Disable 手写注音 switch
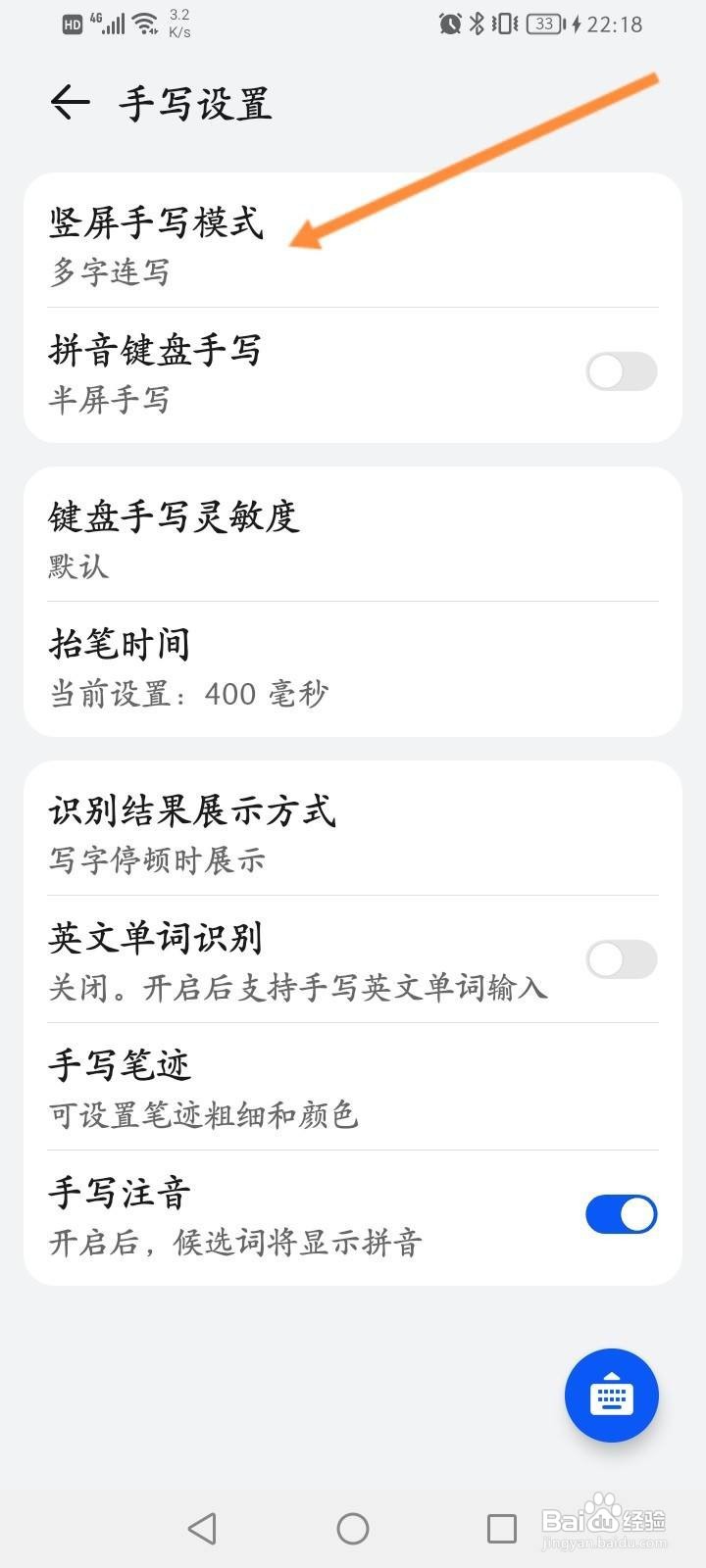 tap(621, 1213)
